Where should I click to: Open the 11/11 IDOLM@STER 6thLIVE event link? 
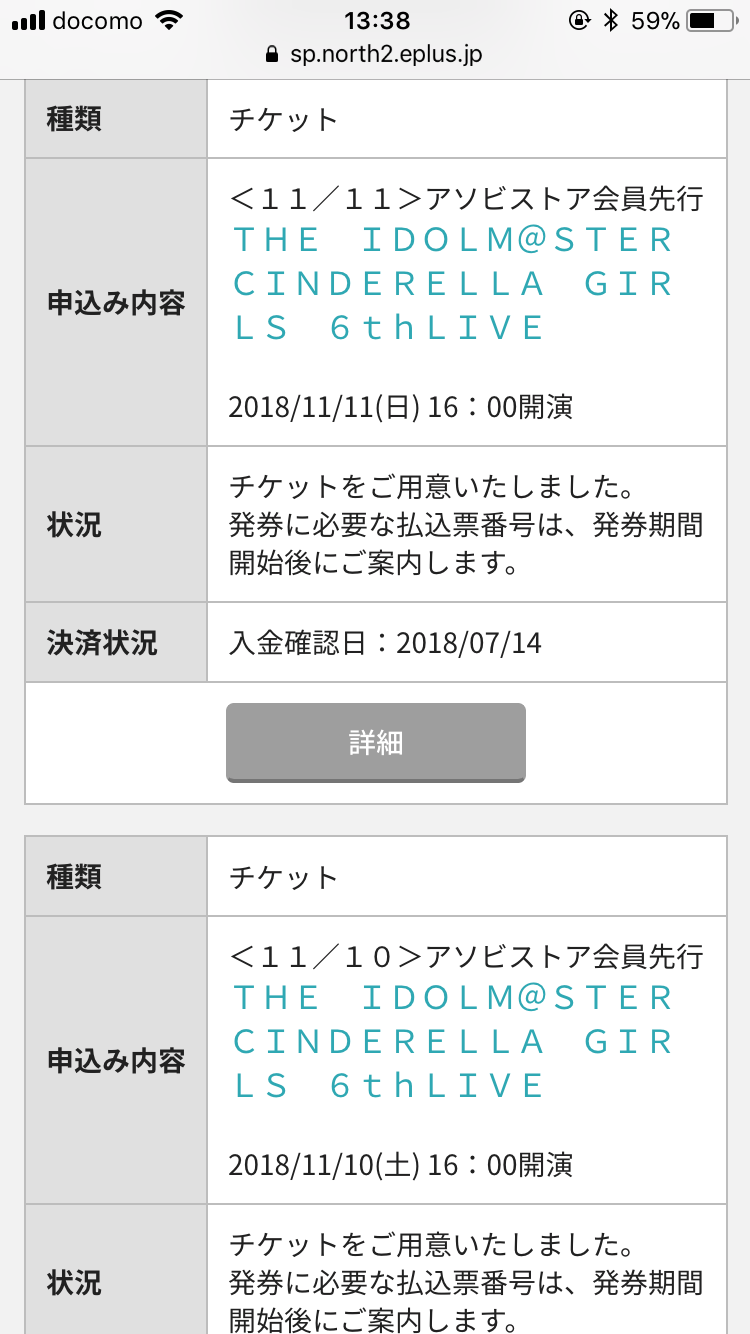tap(455, 284)
